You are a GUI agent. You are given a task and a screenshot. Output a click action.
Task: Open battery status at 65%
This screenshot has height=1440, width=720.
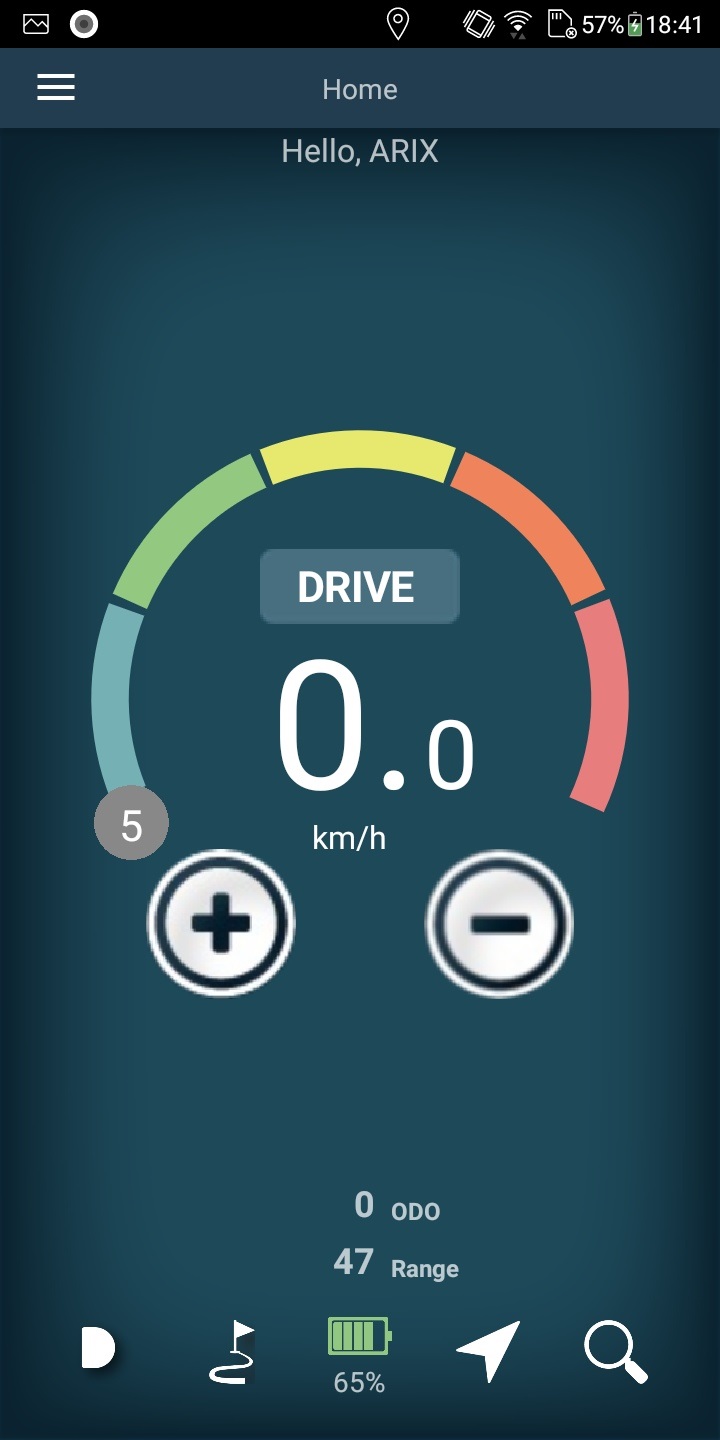pos(360,1355)
